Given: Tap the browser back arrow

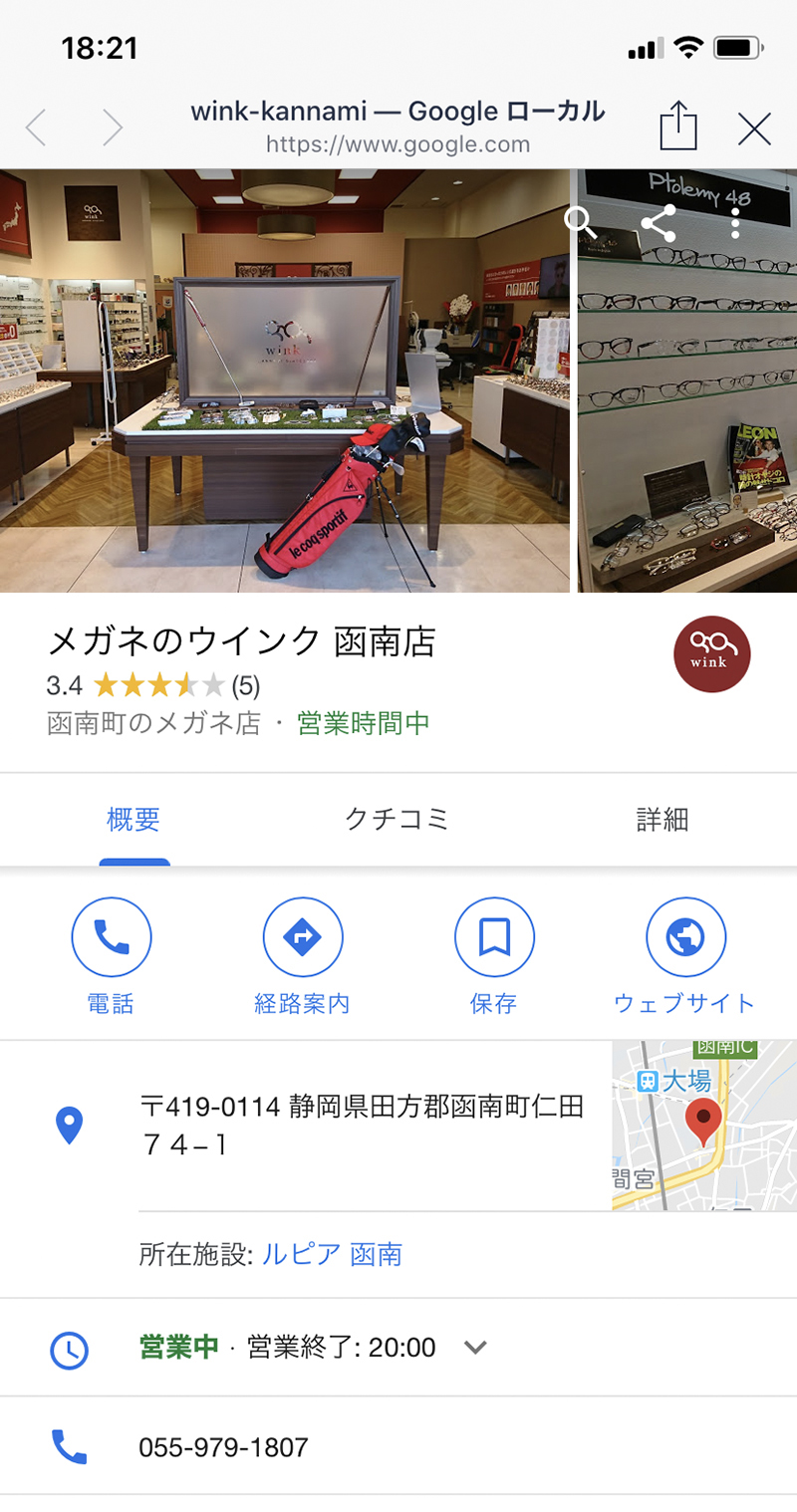Looking at the screenshot, I should tap(36, 127).
